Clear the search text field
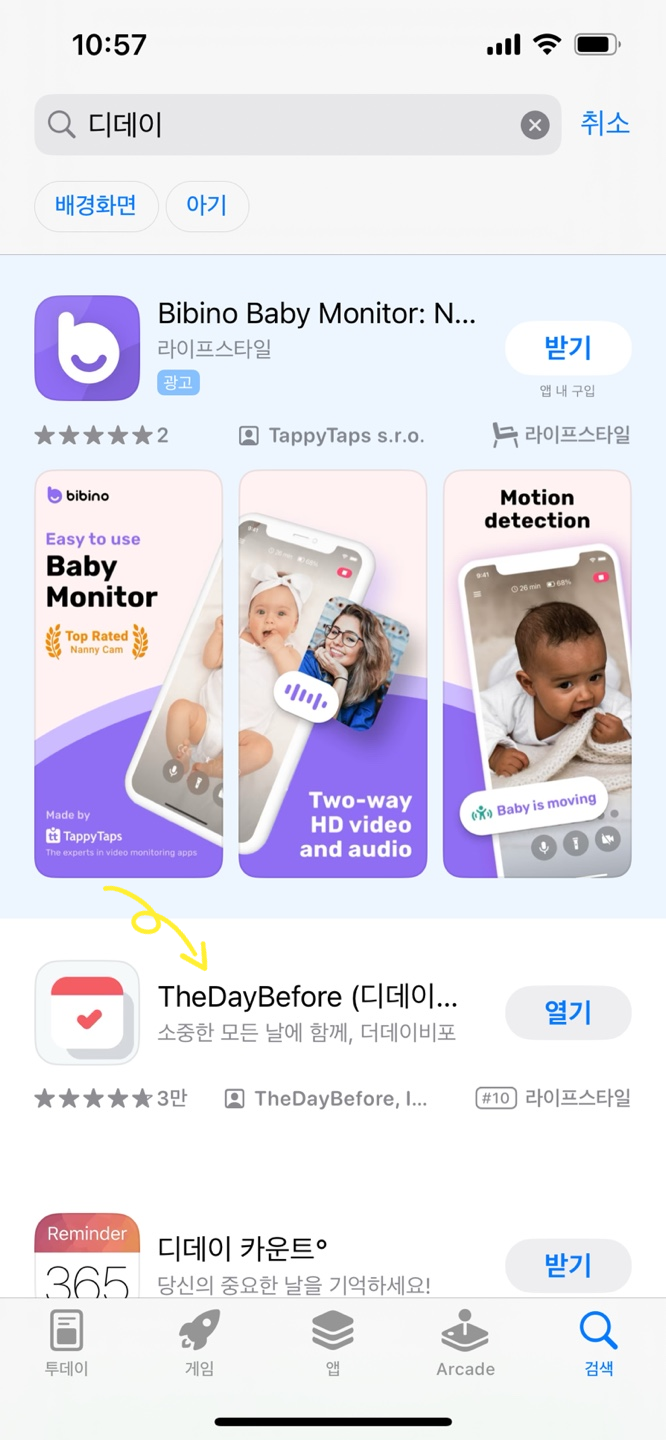The image size is (666, 1440). click(535, 125)
